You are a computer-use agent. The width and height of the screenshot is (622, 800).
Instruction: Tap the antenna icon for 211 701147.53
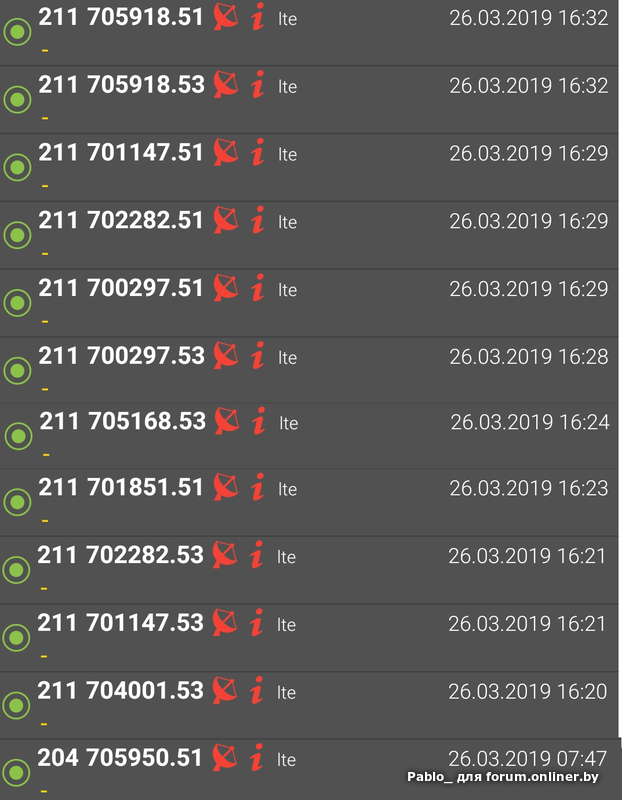[x=226, y=624]
